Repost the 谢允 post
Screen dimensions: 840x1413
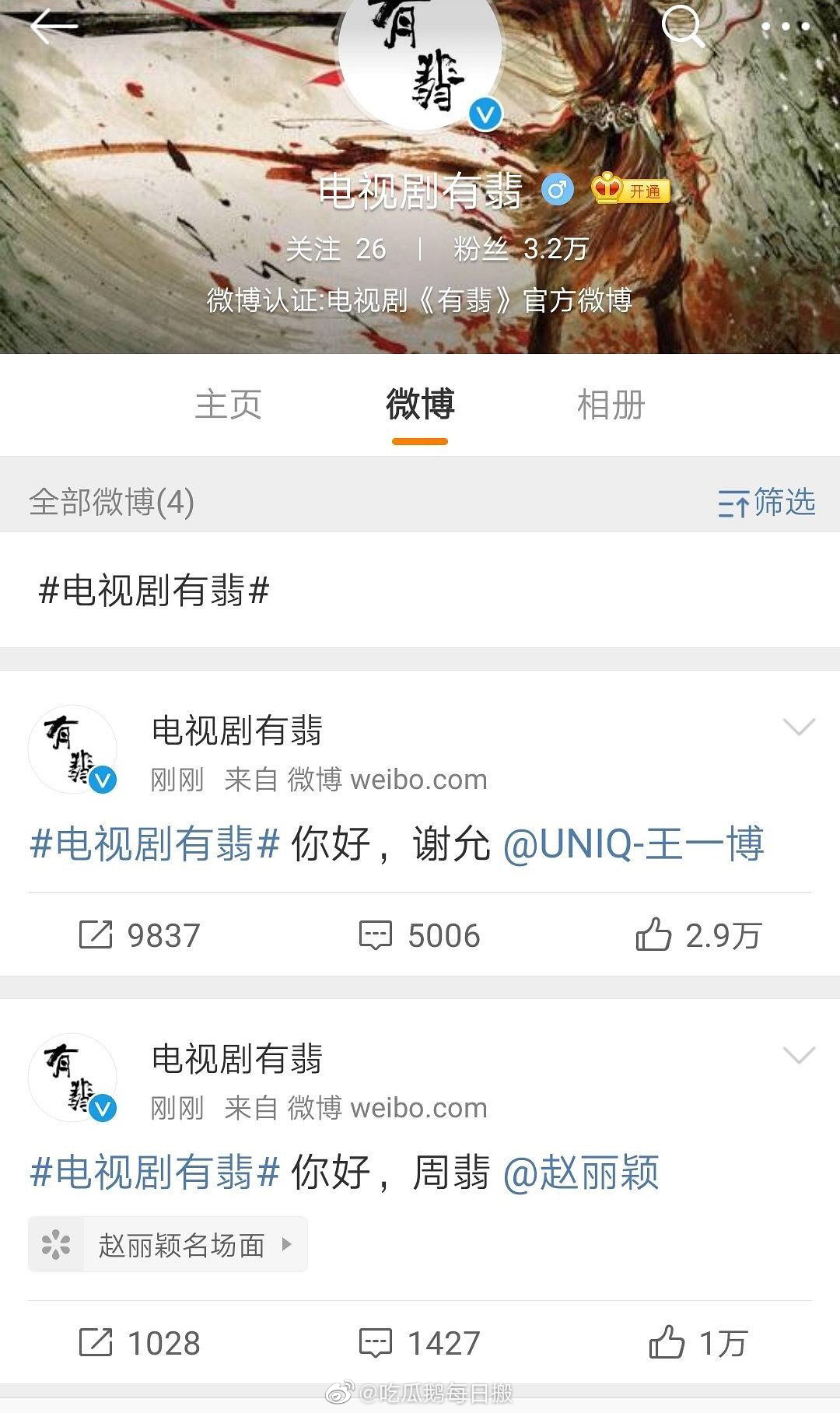pyautogui.click(x=140, y=935)
